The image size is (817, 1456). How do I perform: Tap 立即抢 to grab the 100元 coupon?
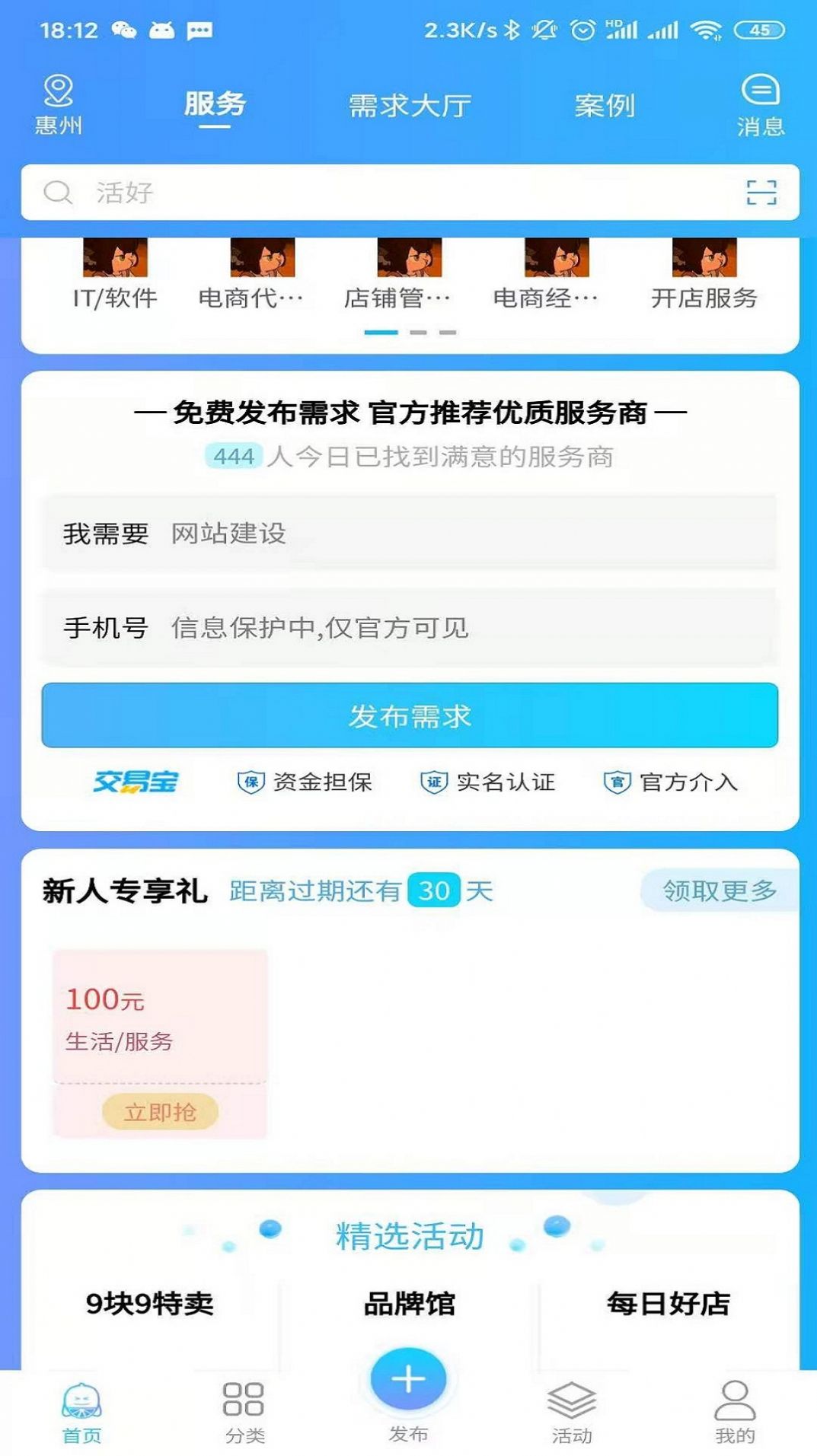[161, 1113]
